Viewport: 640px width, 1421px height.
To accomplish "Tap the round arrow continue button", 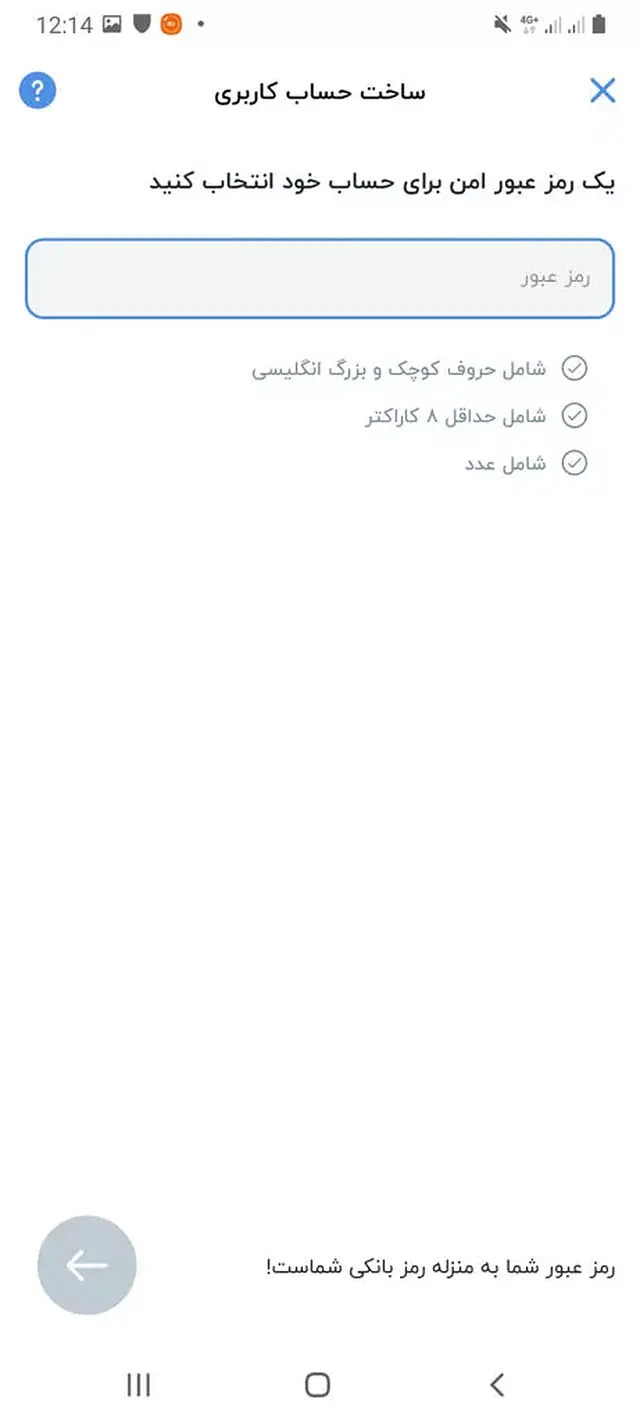I will pos(87,1265).
